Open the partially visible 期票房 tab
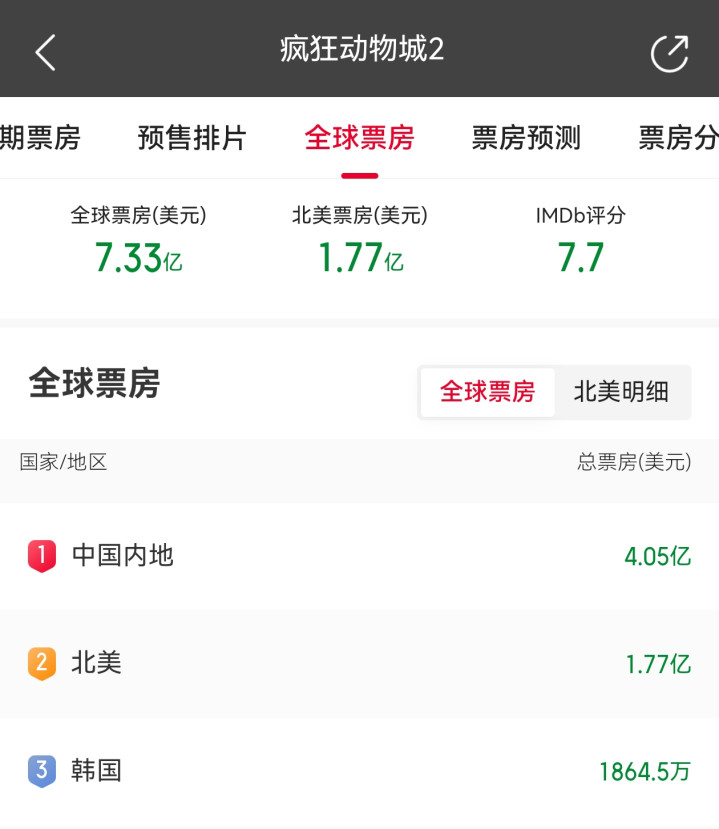719x829 pixels. (x=40, y=138)
